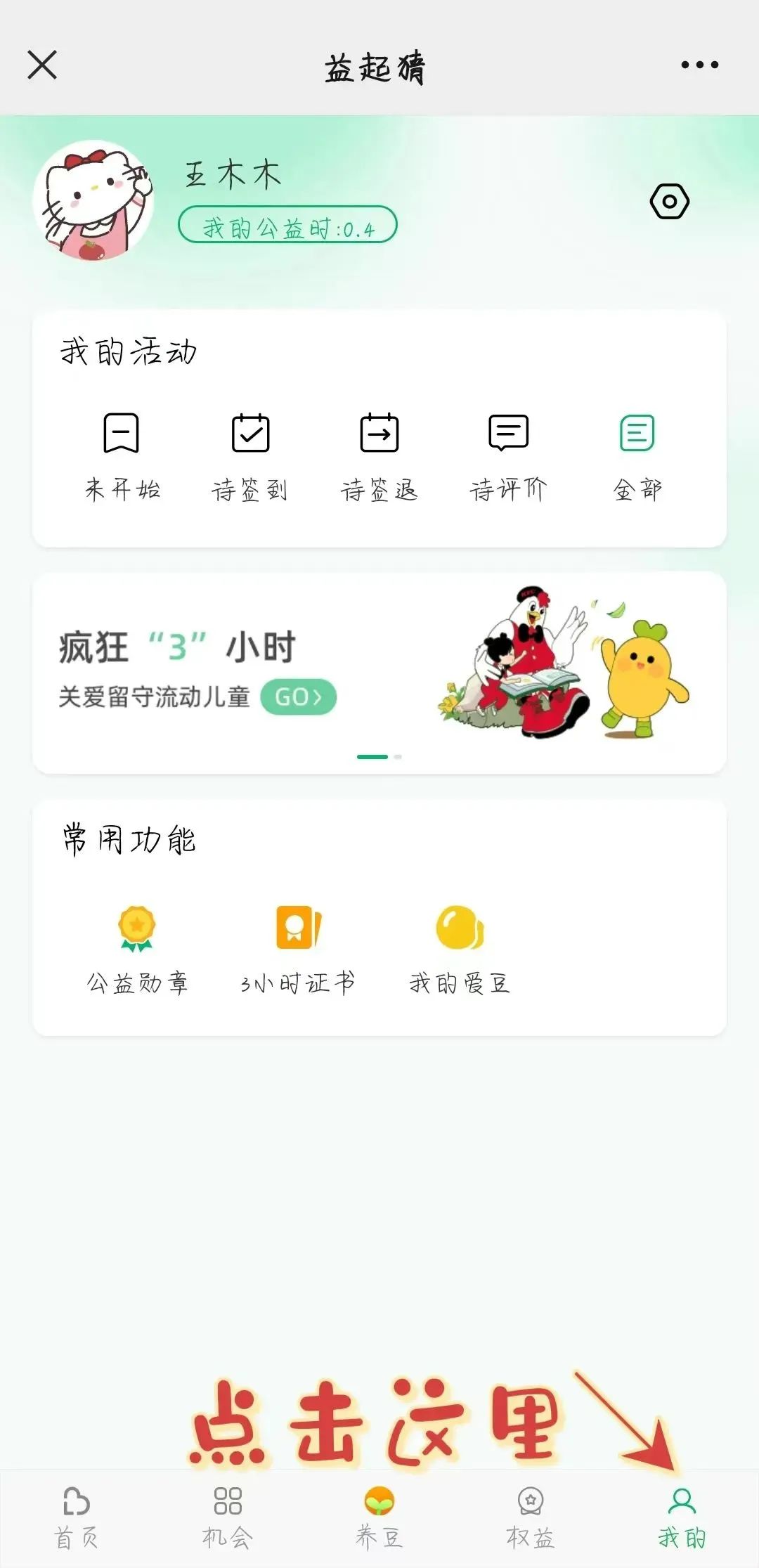Open the 权益 tab

click(531, 1517)
